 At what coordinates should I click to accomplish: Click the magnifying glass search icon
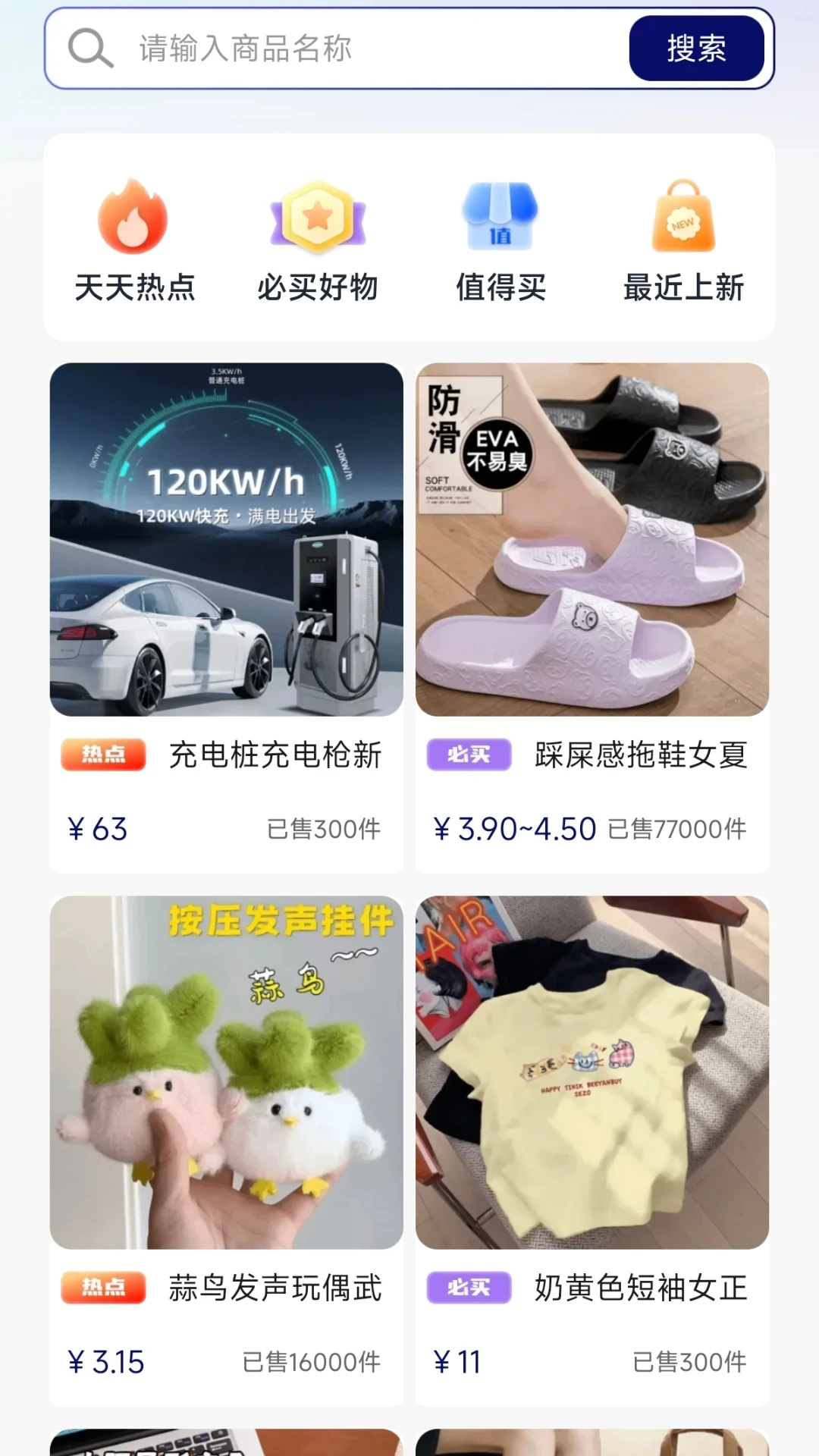tap(90, 50)
